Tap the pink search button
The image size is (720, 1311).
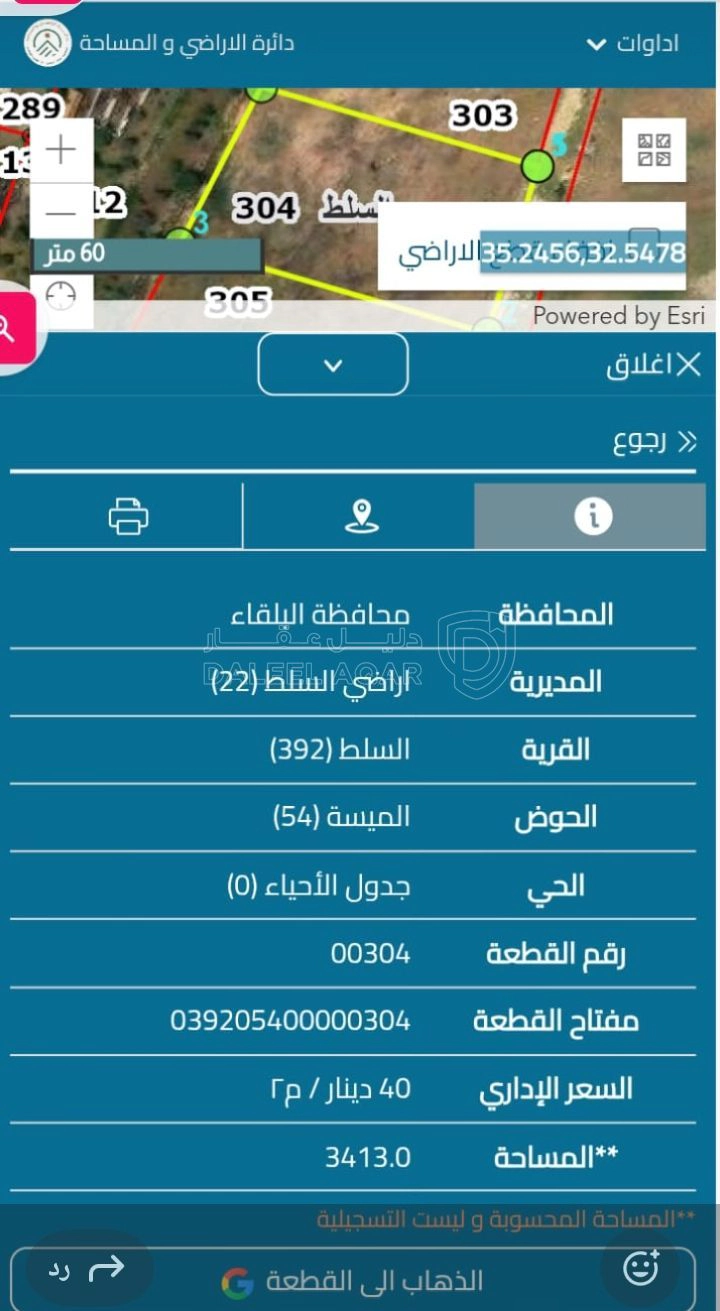tap(12, 328)
